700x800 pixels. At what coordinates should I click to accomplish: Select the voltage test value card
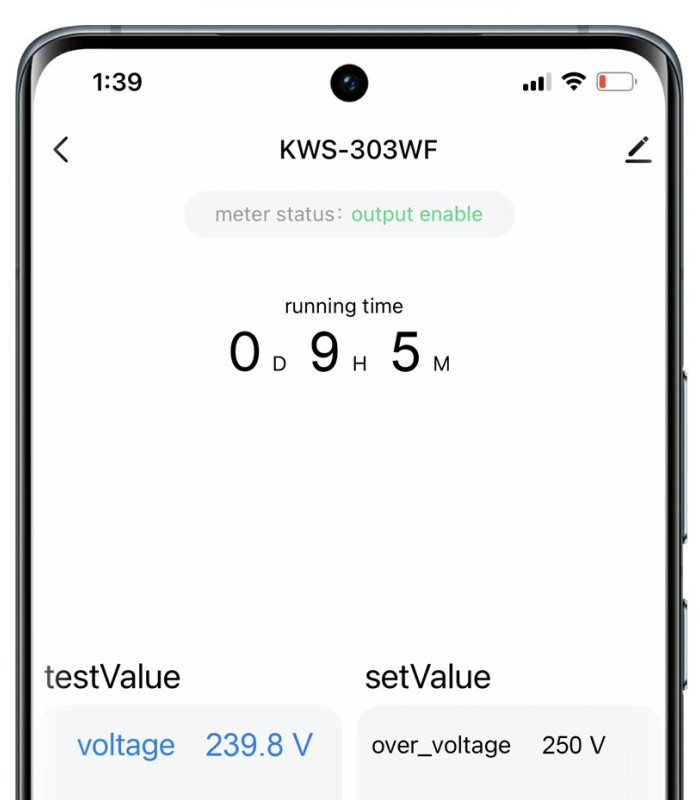(193, 746)
